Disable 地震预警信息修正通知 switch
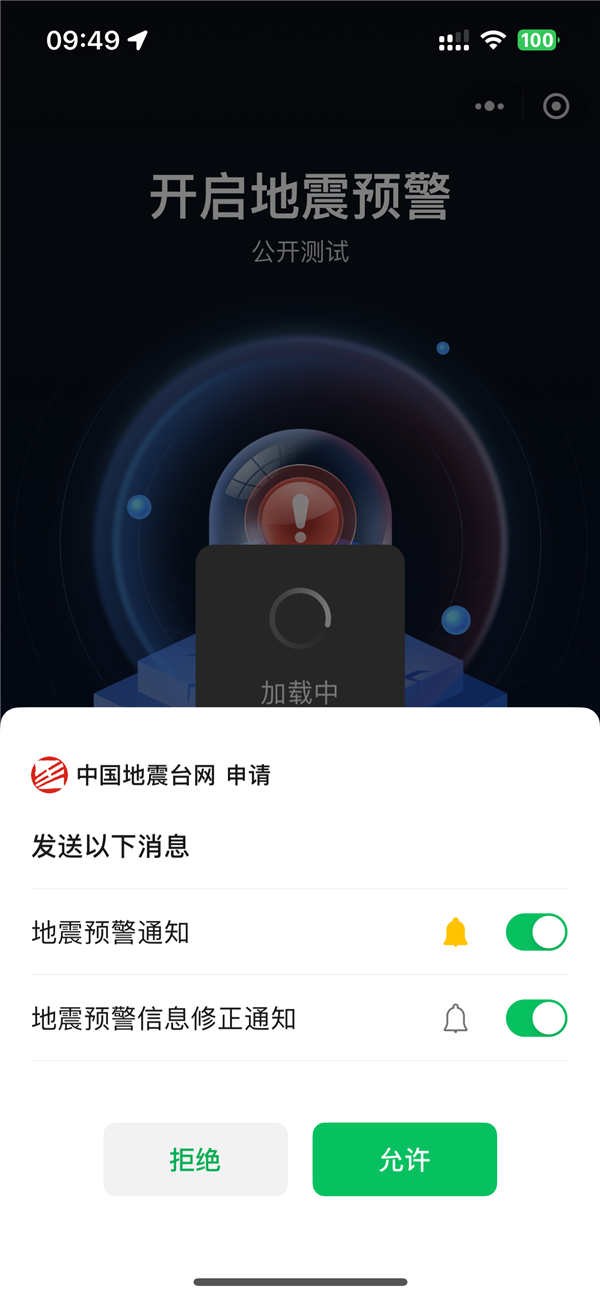 536,1018
